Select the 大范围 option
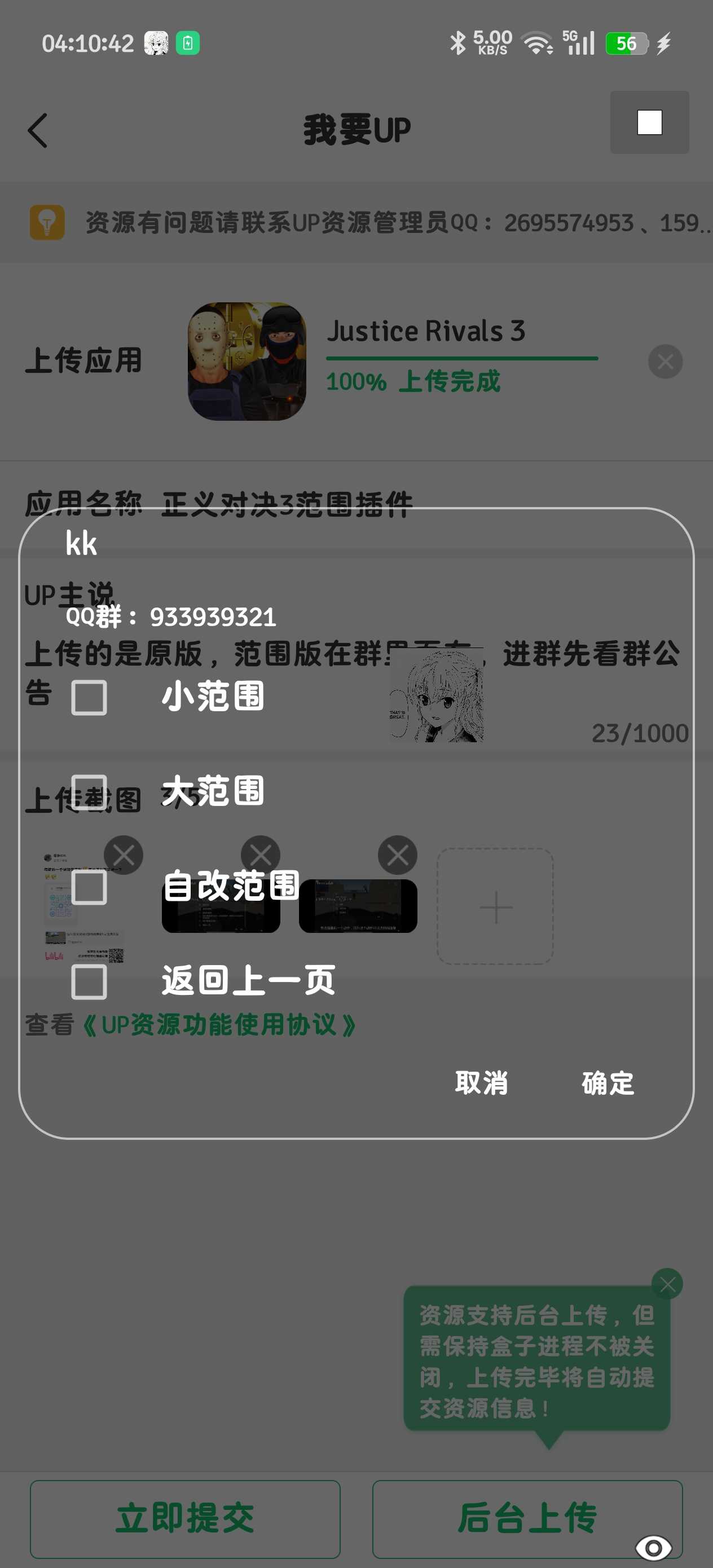The height and width of the screenshot is (1568, 713). pos(89,792)
